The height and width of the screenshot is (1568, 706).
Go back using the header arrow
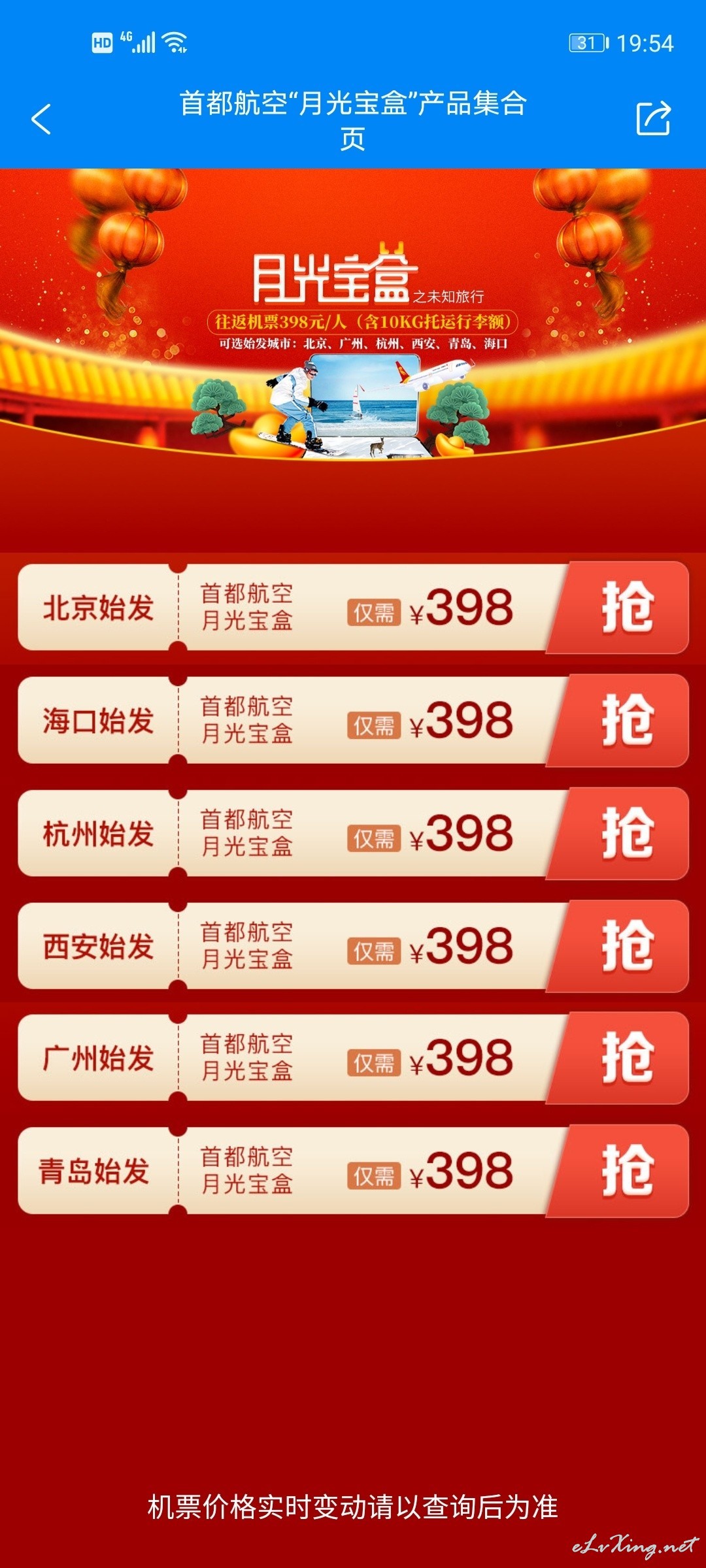pos(41,119)
